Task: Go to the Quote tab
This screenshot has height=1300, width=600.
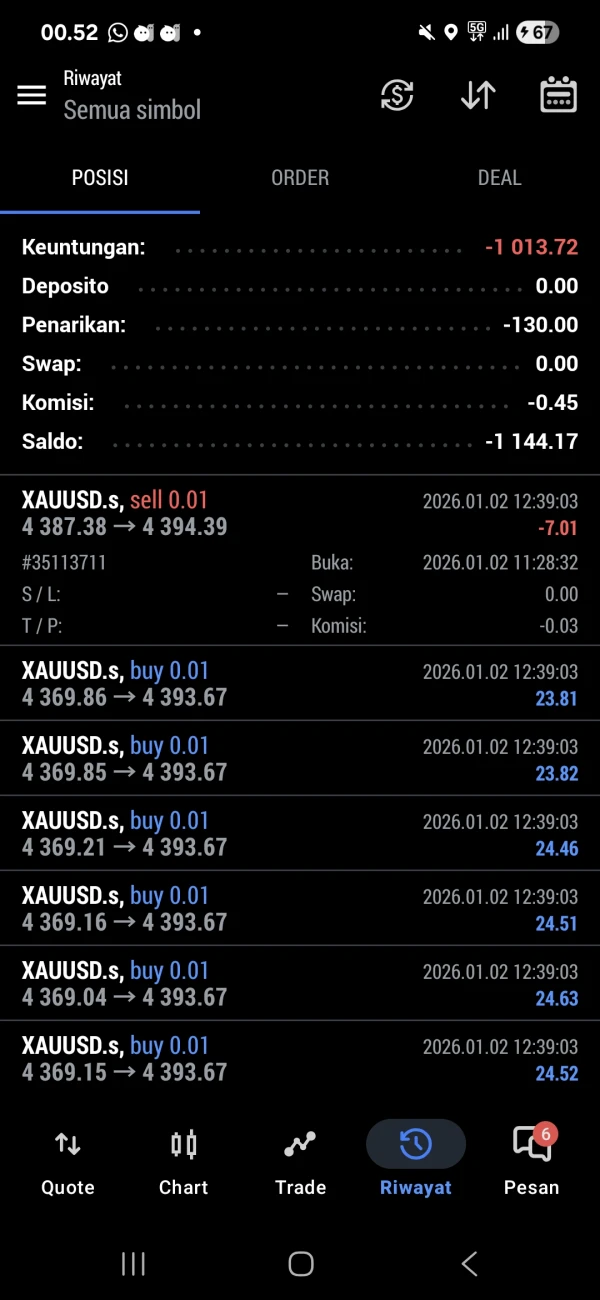Action: (68, 1162)
